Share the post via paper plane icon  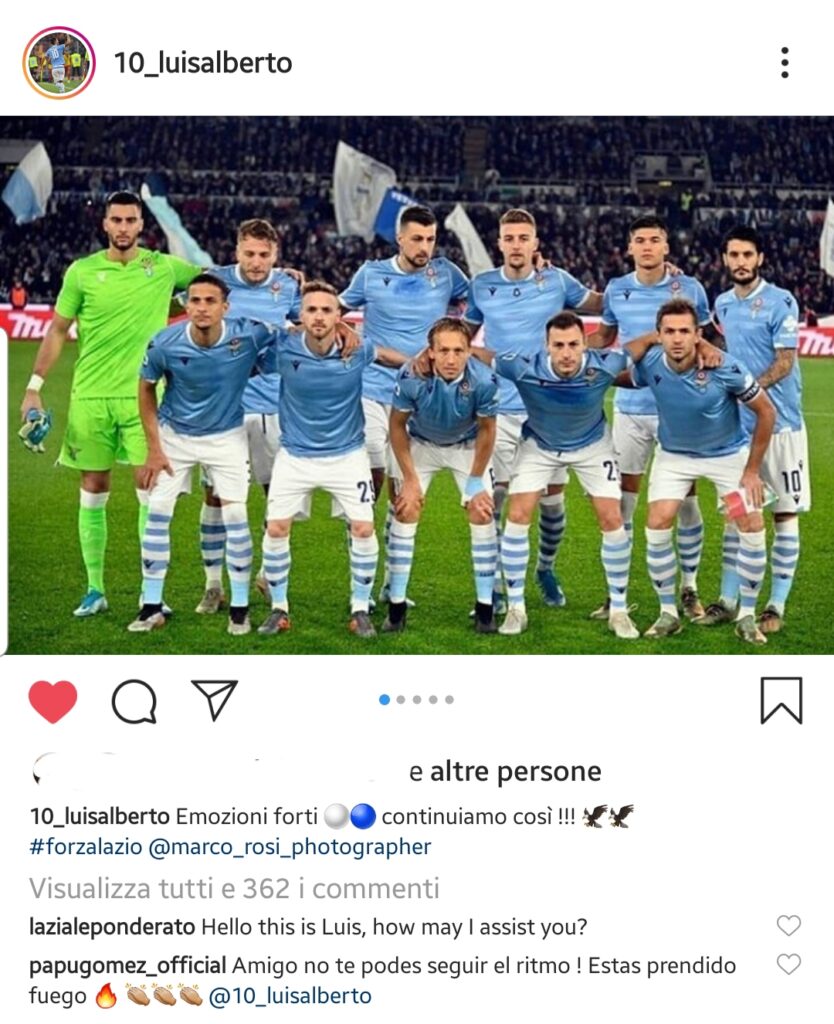tap(214, 700)
